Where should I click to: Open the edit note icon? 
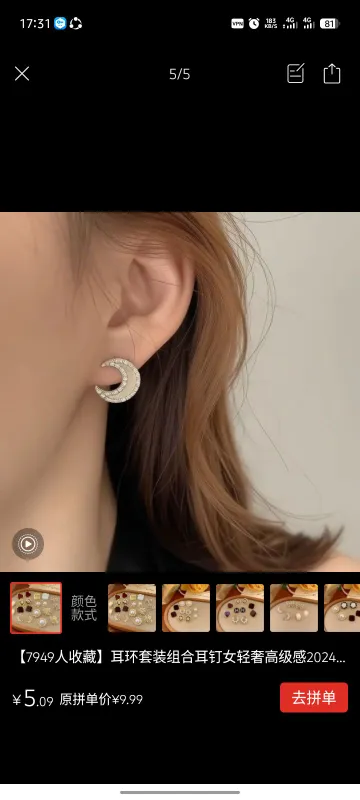(296, 73)
